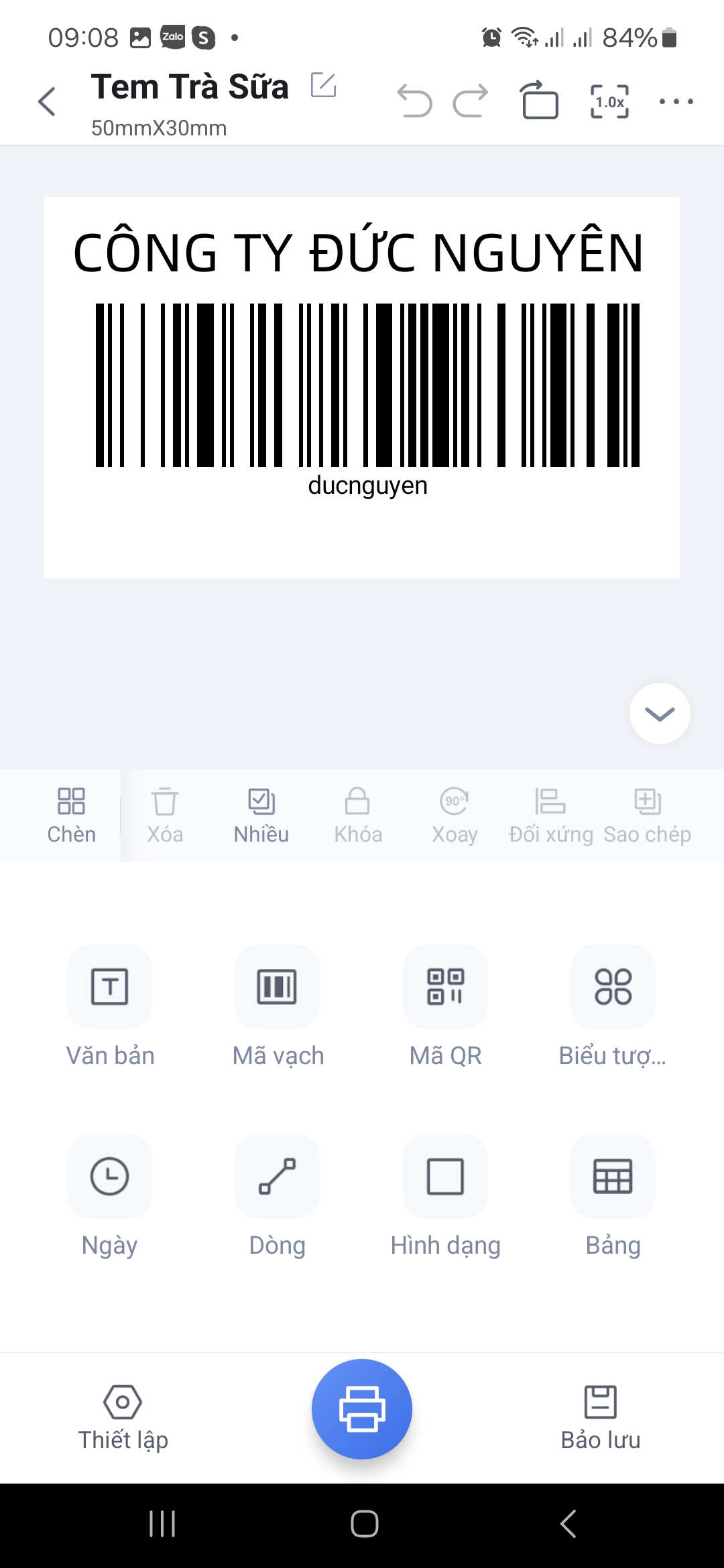Open the more options menu
Image resolution: width=724 pixels, height=1568 pixels.
(676, 101)
